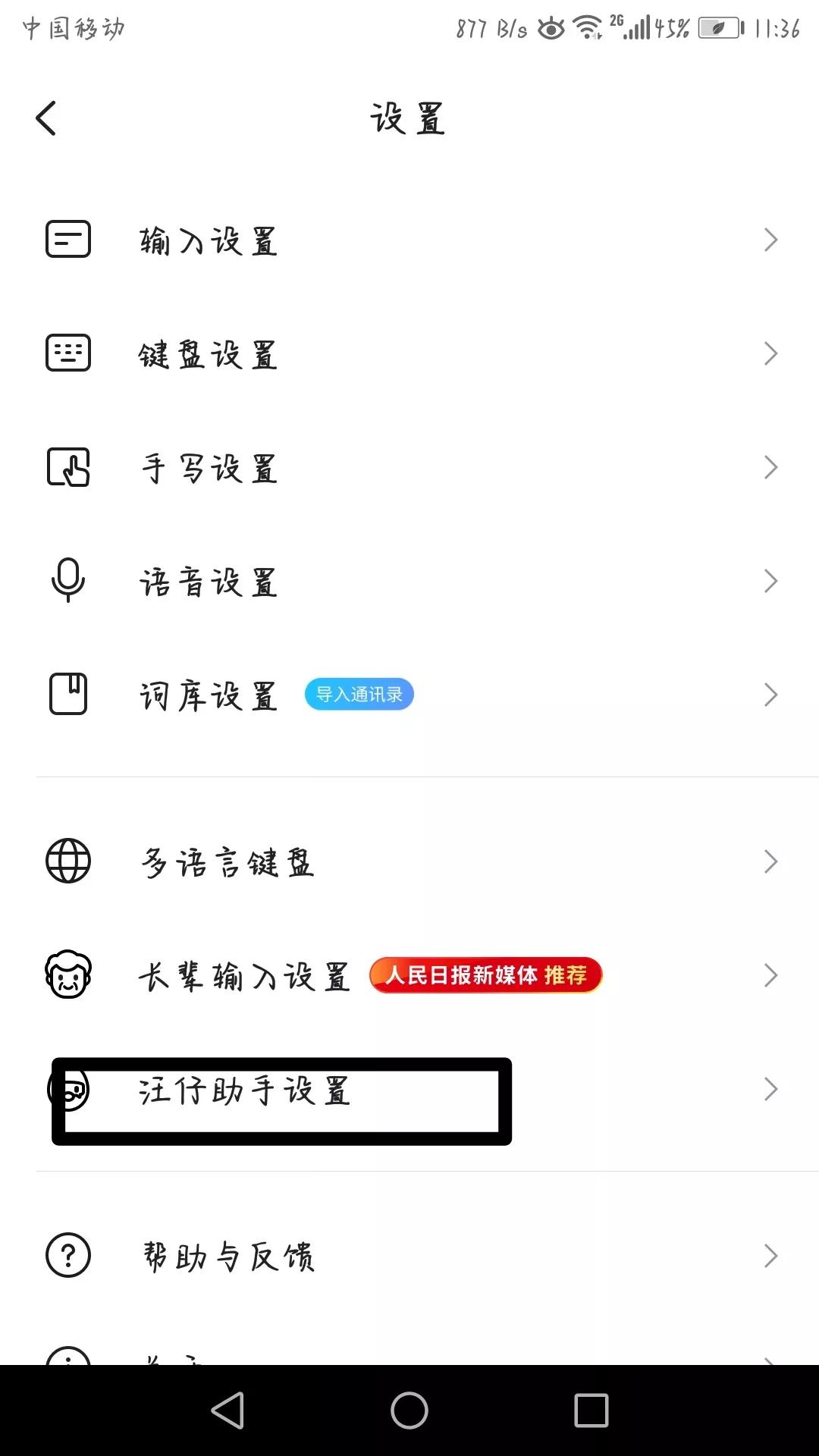Screen dimensions: 819x1456
Task: Select the 长辈输入设置 elder face icon
Action: 68,976
